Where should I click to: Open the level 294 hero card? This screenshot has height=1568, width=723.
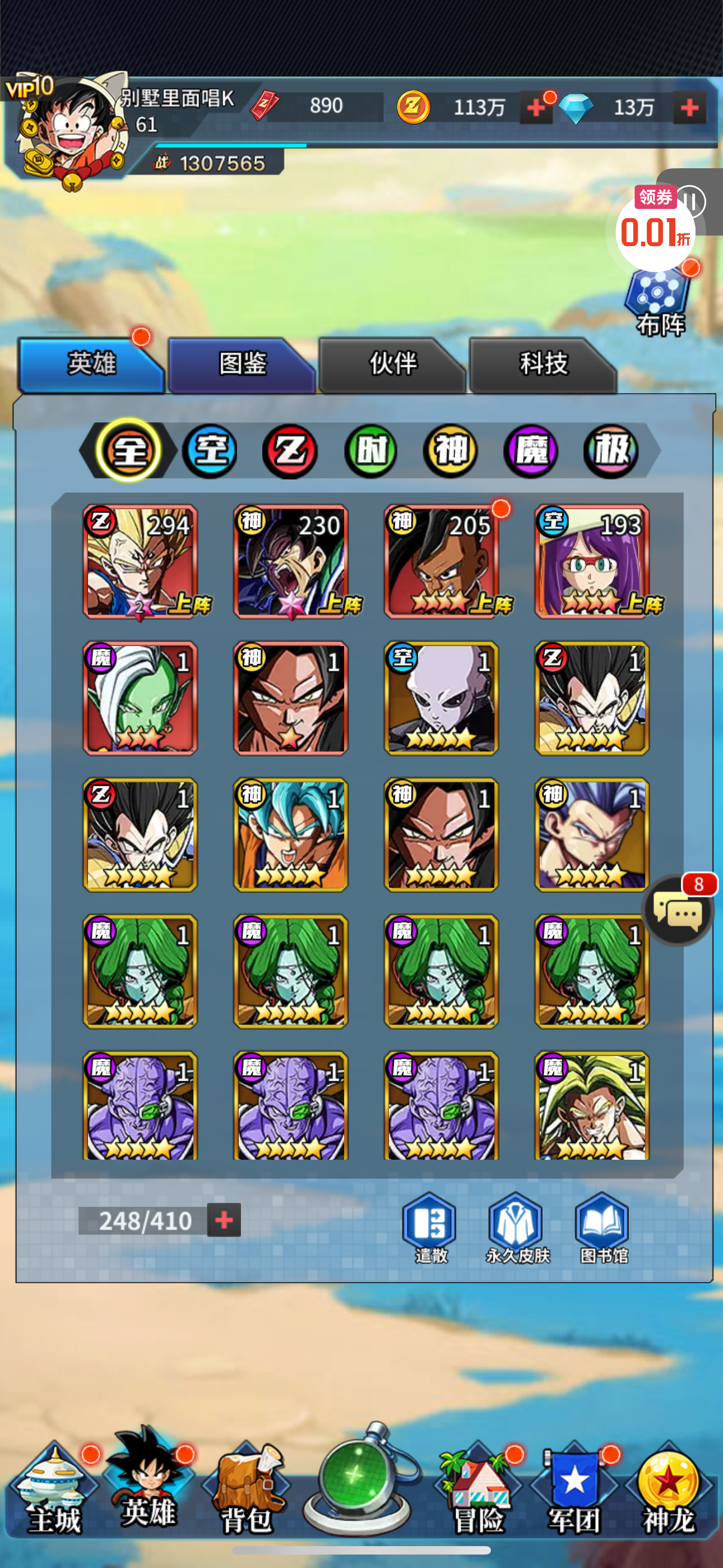tap(141, 561)
